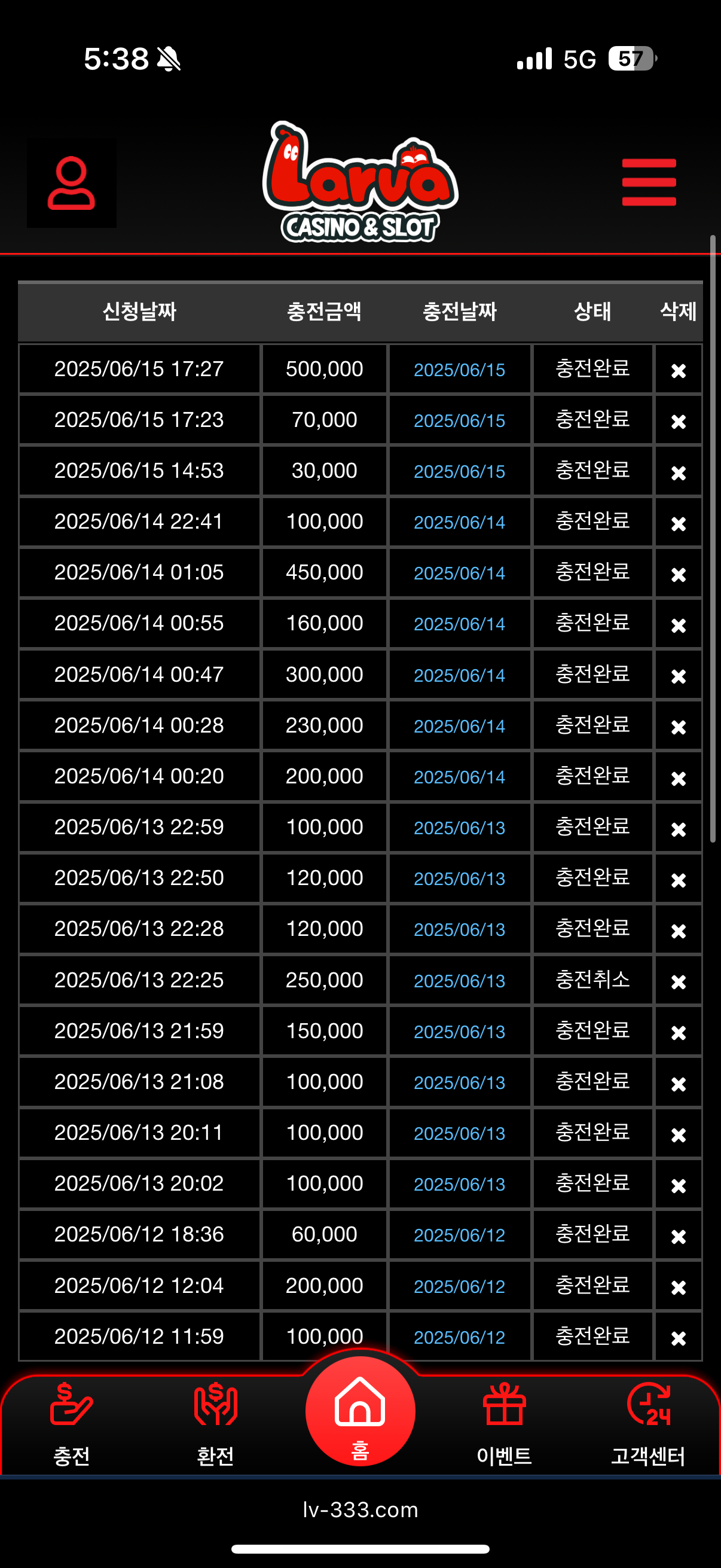This screenshot has height=1568, width=721.
Task: Remove the 2025/06/15 14:53 entry
Action: point(679,472)
